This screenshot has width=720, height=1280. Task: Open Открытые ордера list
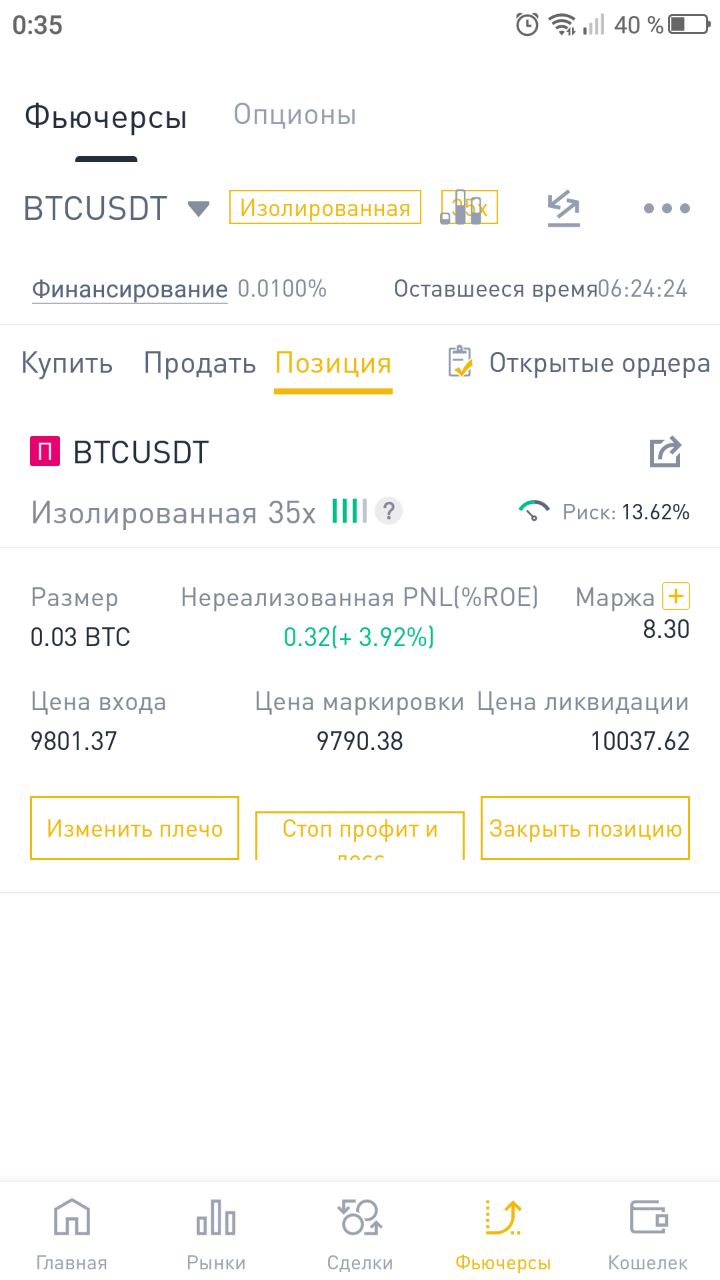click(x=578, y=363)
